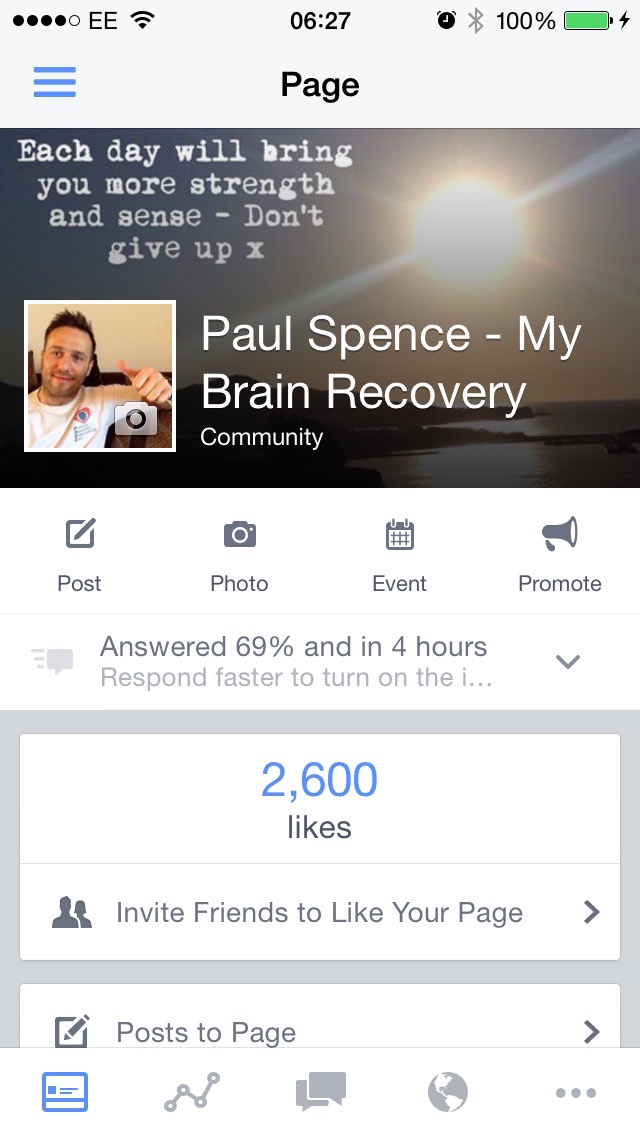
Task: Upload a Photo to the page
Action: click(x=239, y=555)
